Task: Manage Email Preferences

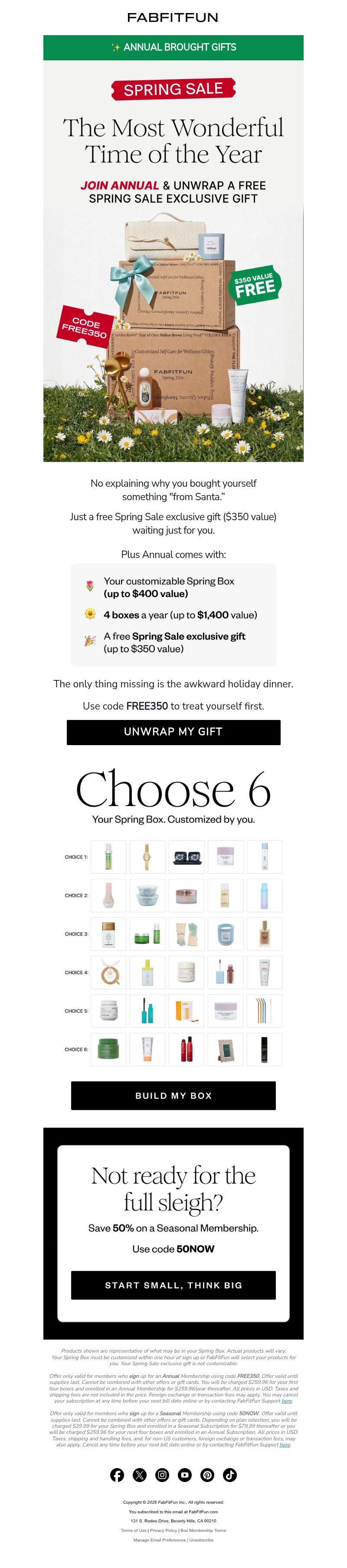Action: 159,1539
